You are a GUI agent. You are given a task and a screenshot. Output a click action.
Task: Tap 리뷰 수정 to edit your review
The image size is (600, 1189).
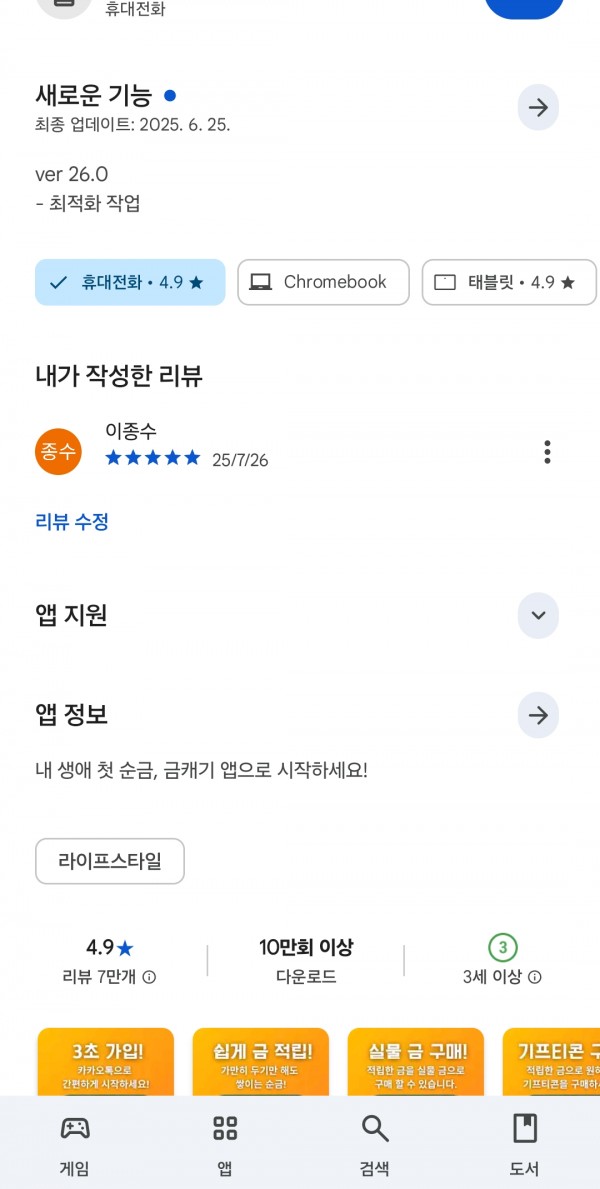[x=72, y=522]
